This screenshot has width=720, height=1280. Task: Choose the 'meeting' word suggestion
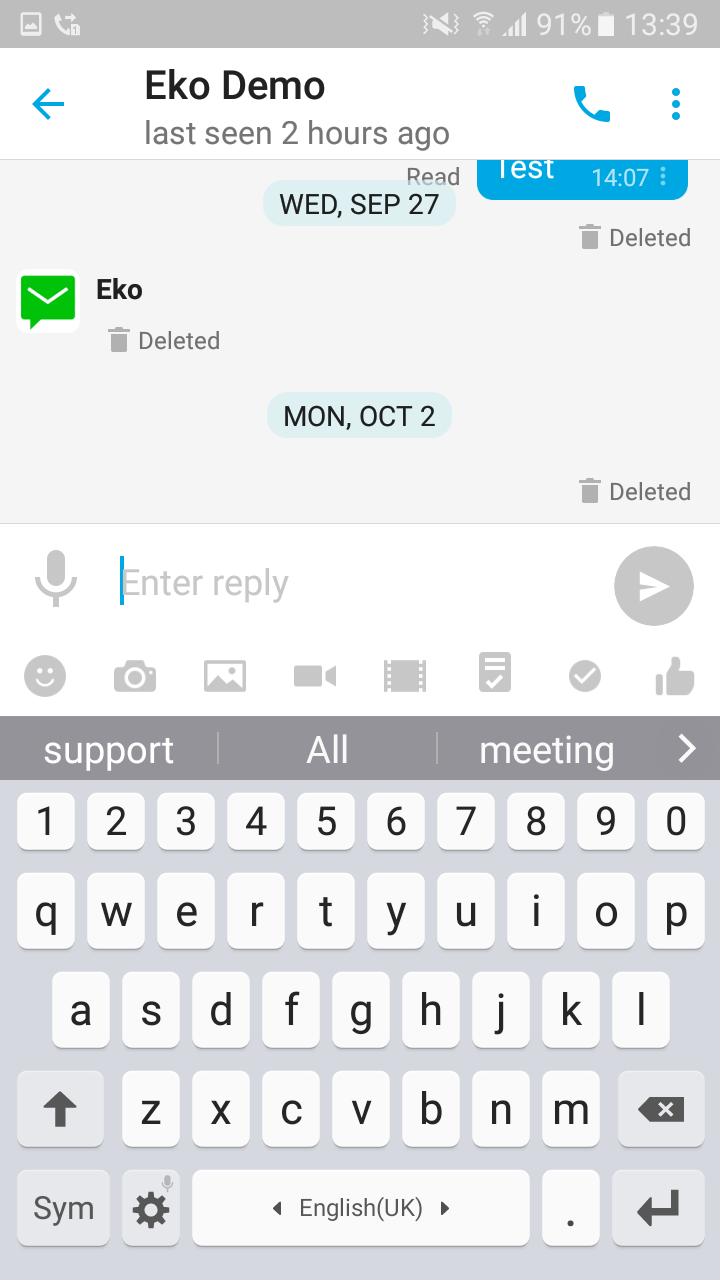pyautogui.click(x=547, y=750)
